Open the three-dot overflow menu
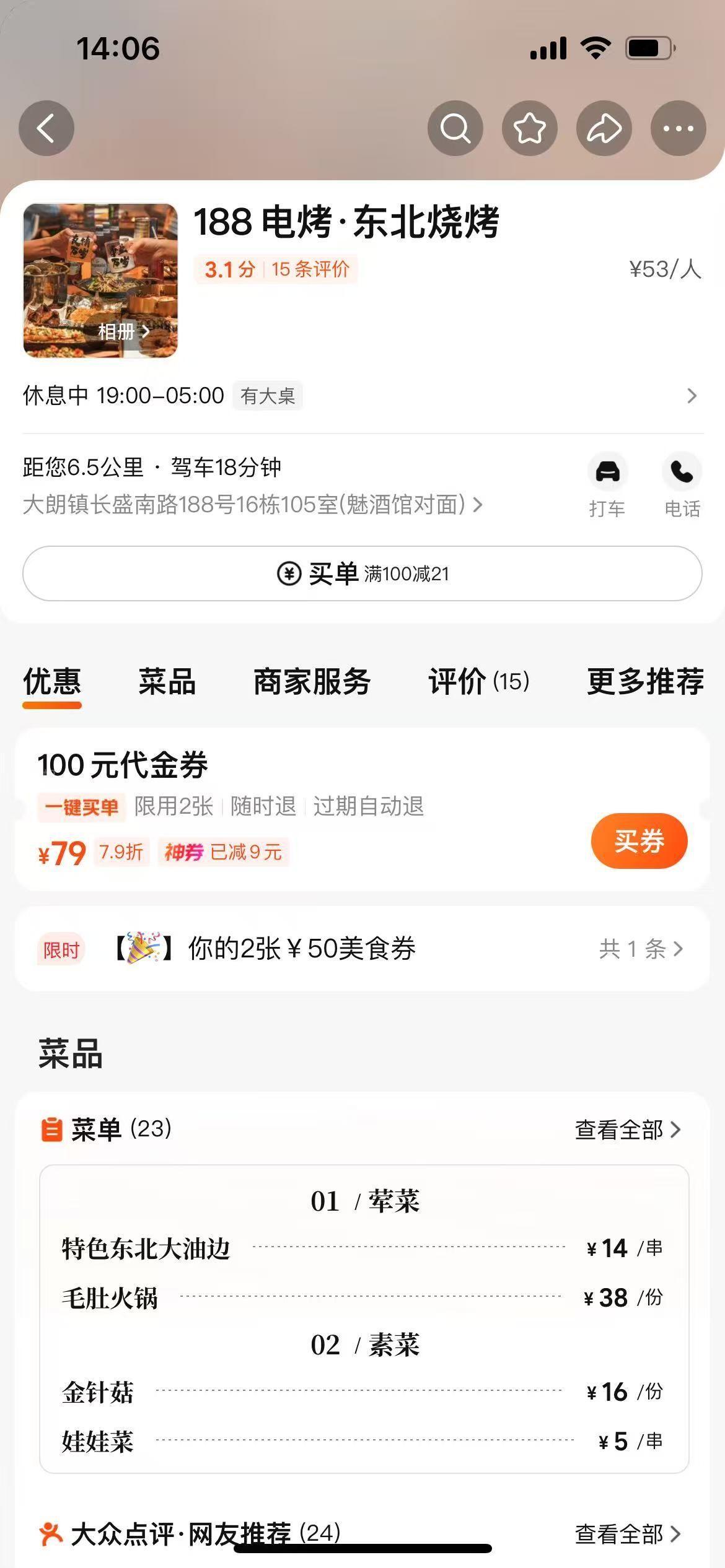 click(679, 128)
